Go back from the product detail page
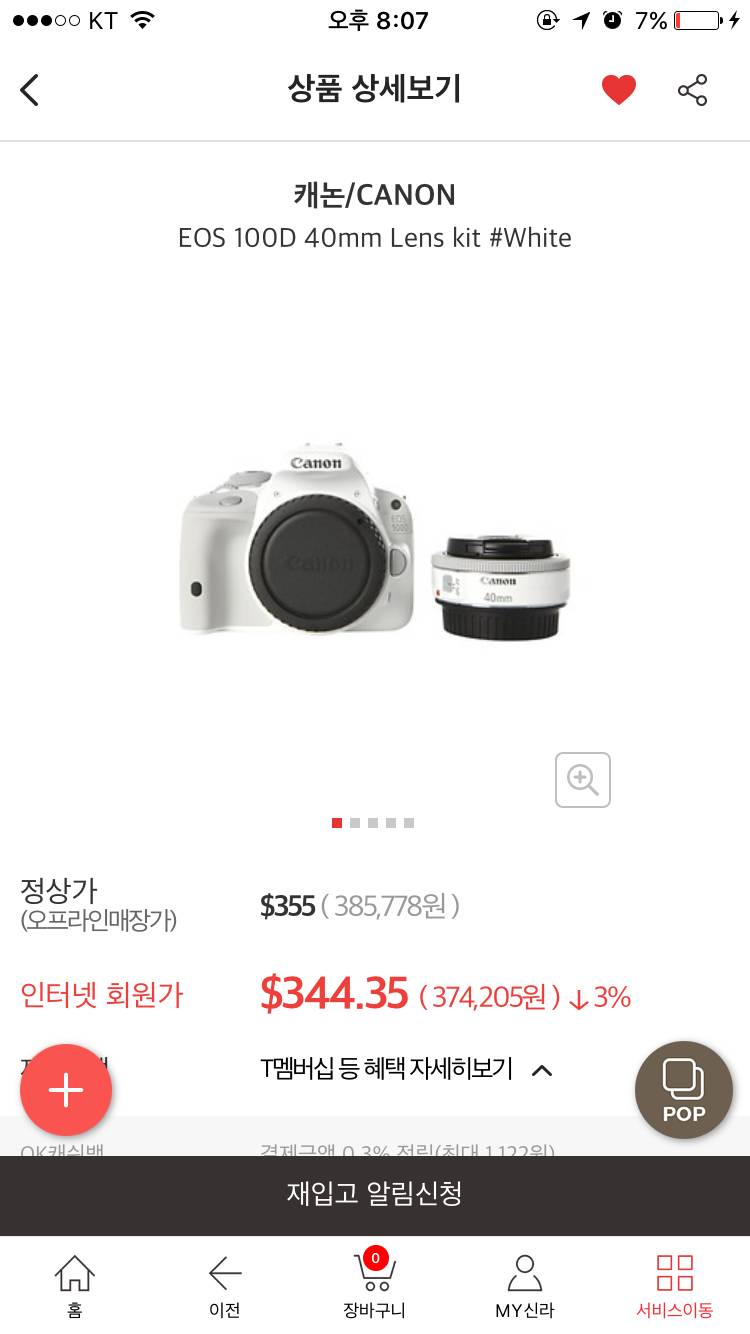 30,90
